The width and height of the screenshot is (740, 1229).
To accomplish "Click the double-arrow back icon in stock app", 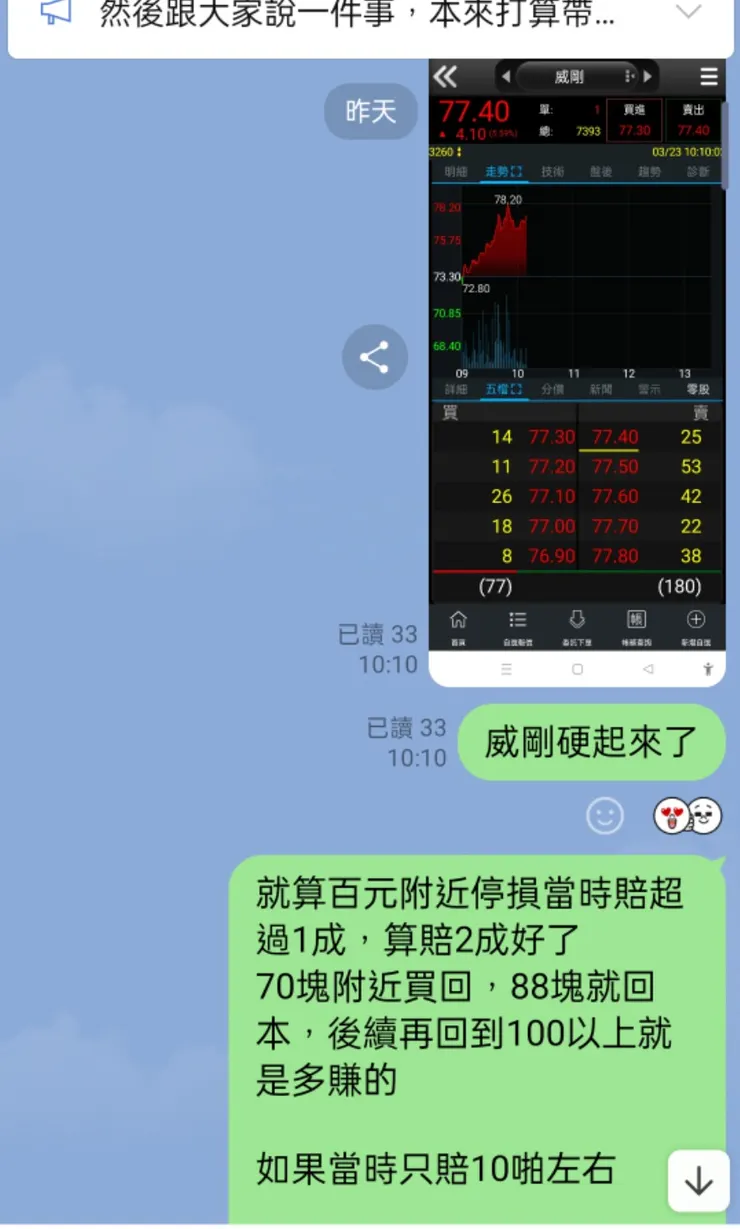I will pos(444,75).
